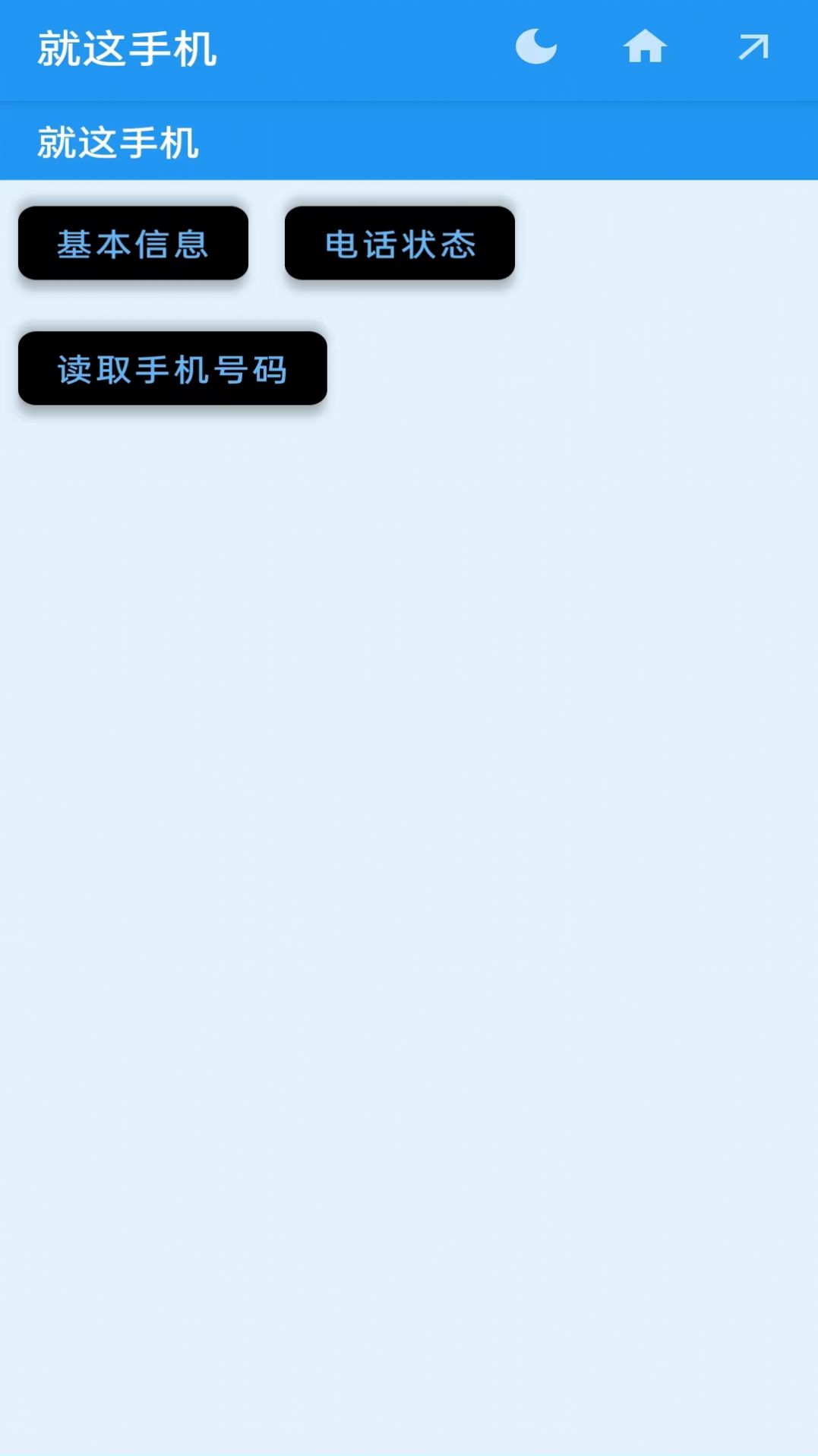
Task: Go to the home icon
Action: pyautogui.click(x=645, y=47)
